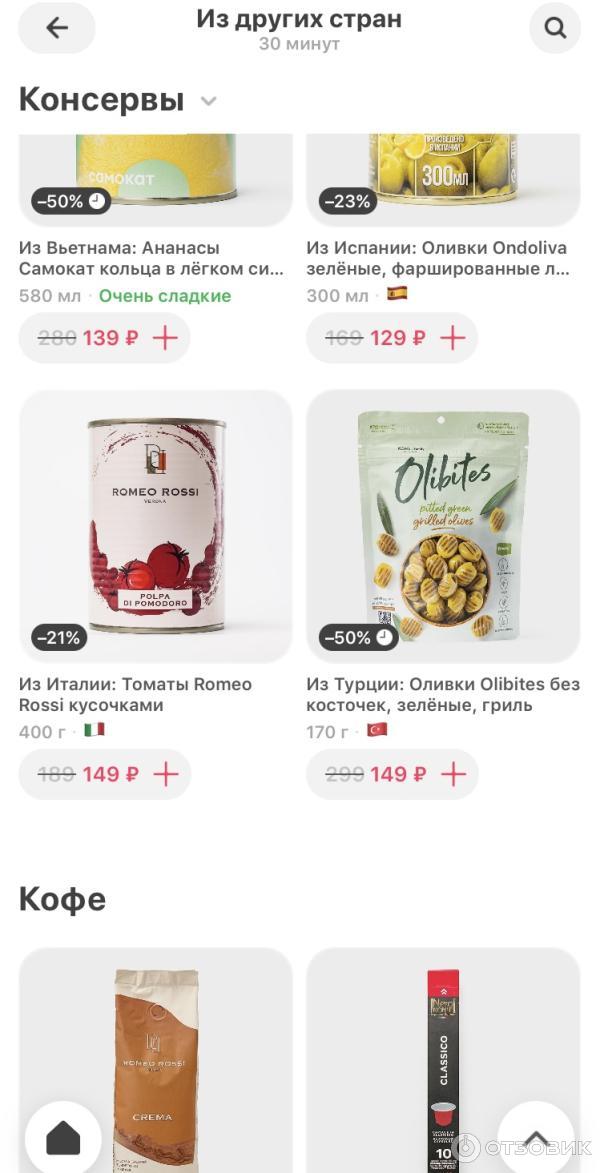Go back with the arrow button
Viewport: 600px width, 1173px height.
[x=57, y=28]
